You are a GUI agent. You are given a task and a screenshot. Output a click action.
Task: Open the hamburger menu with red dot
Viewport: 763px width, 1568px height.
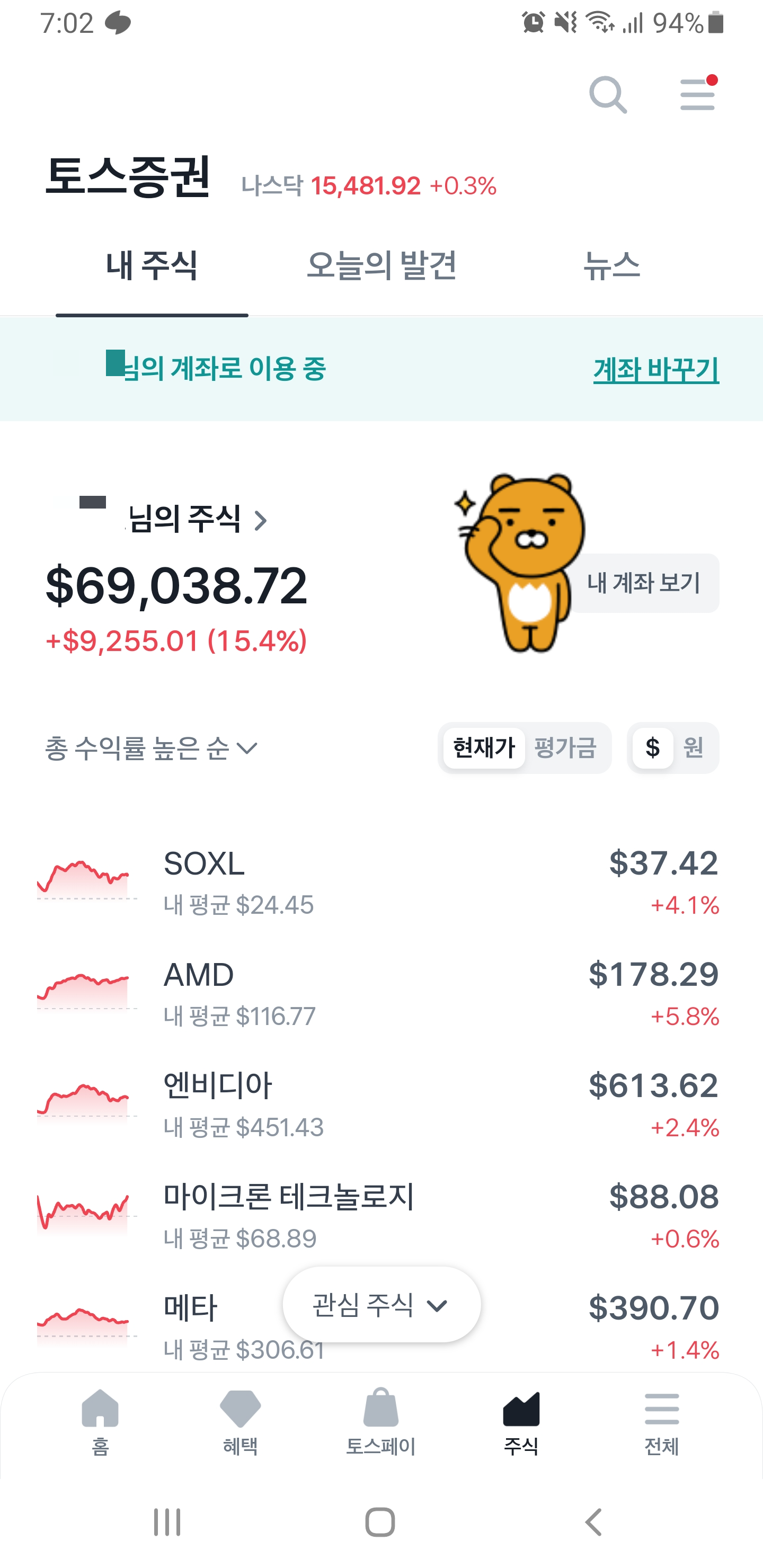(x=697, y=95)
